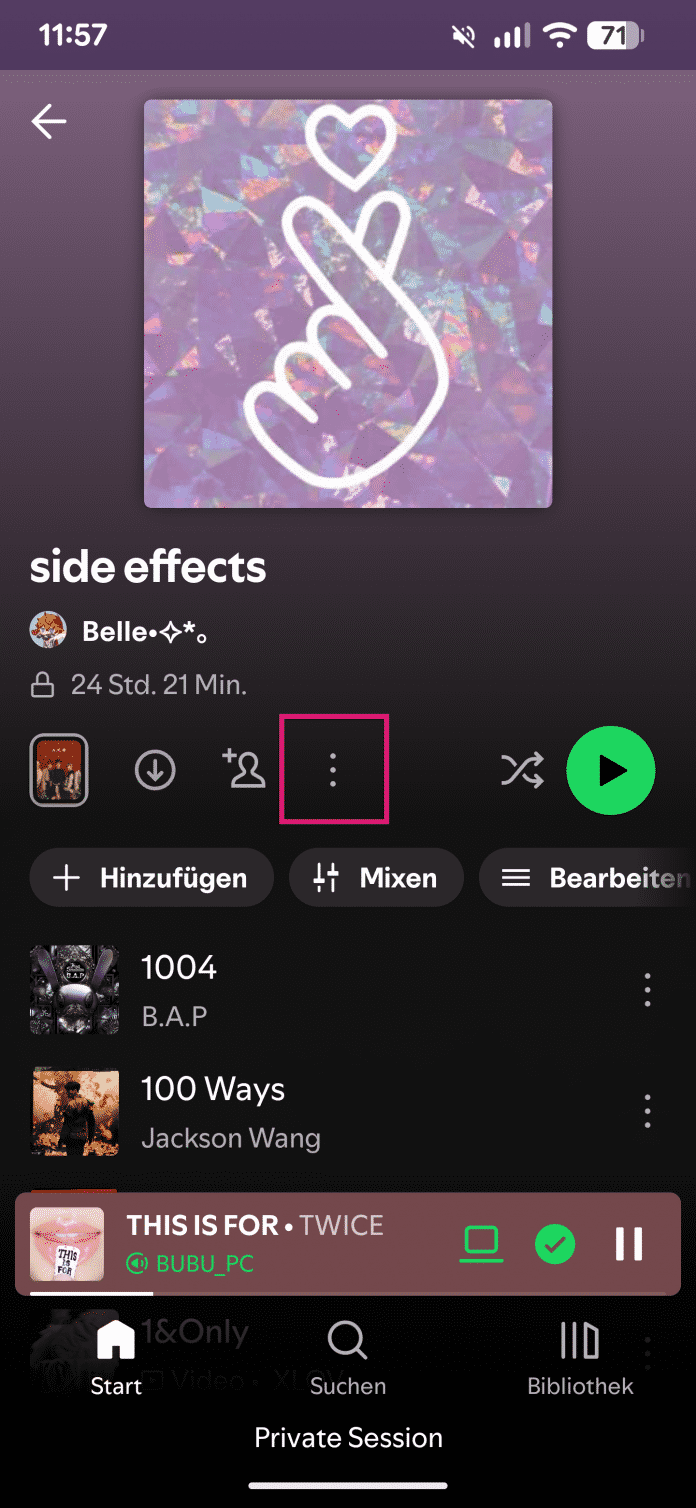Show more options for 100 Ways

coord(647,1109)
